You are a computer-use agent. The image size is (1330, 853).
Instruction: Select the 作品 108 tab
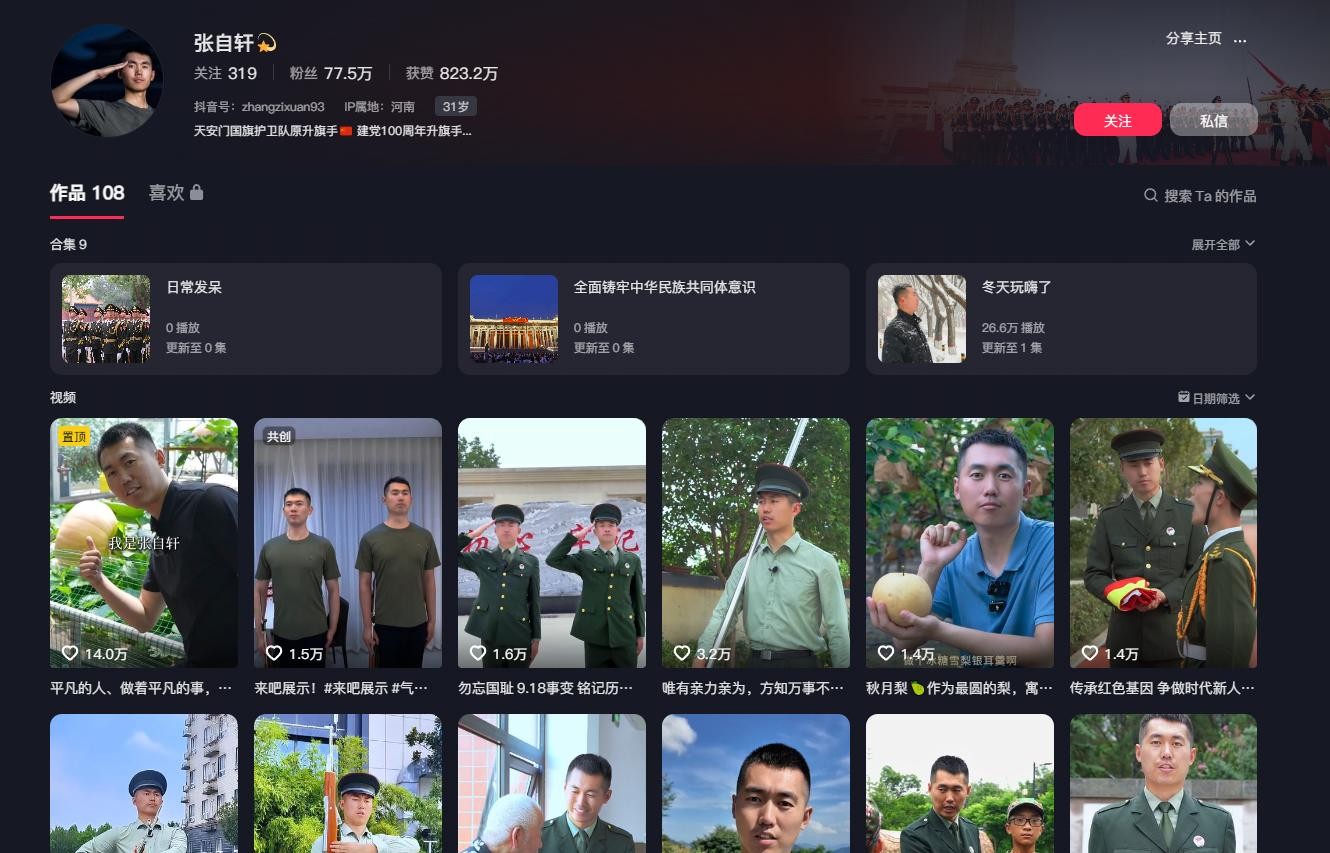pyautogui.click(x=87, y=193)
